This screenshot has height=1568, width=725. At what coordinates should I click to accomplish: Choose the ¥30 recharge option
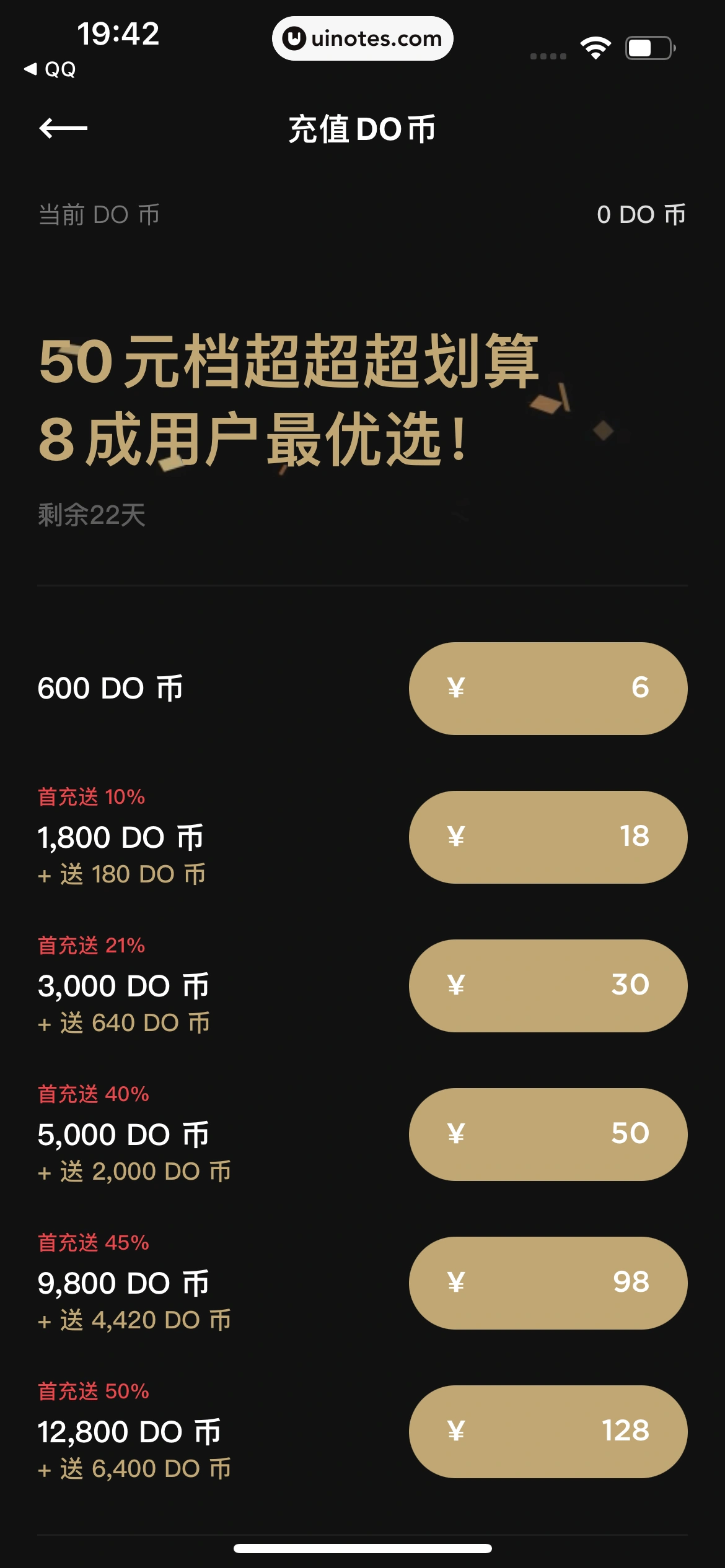548,985
